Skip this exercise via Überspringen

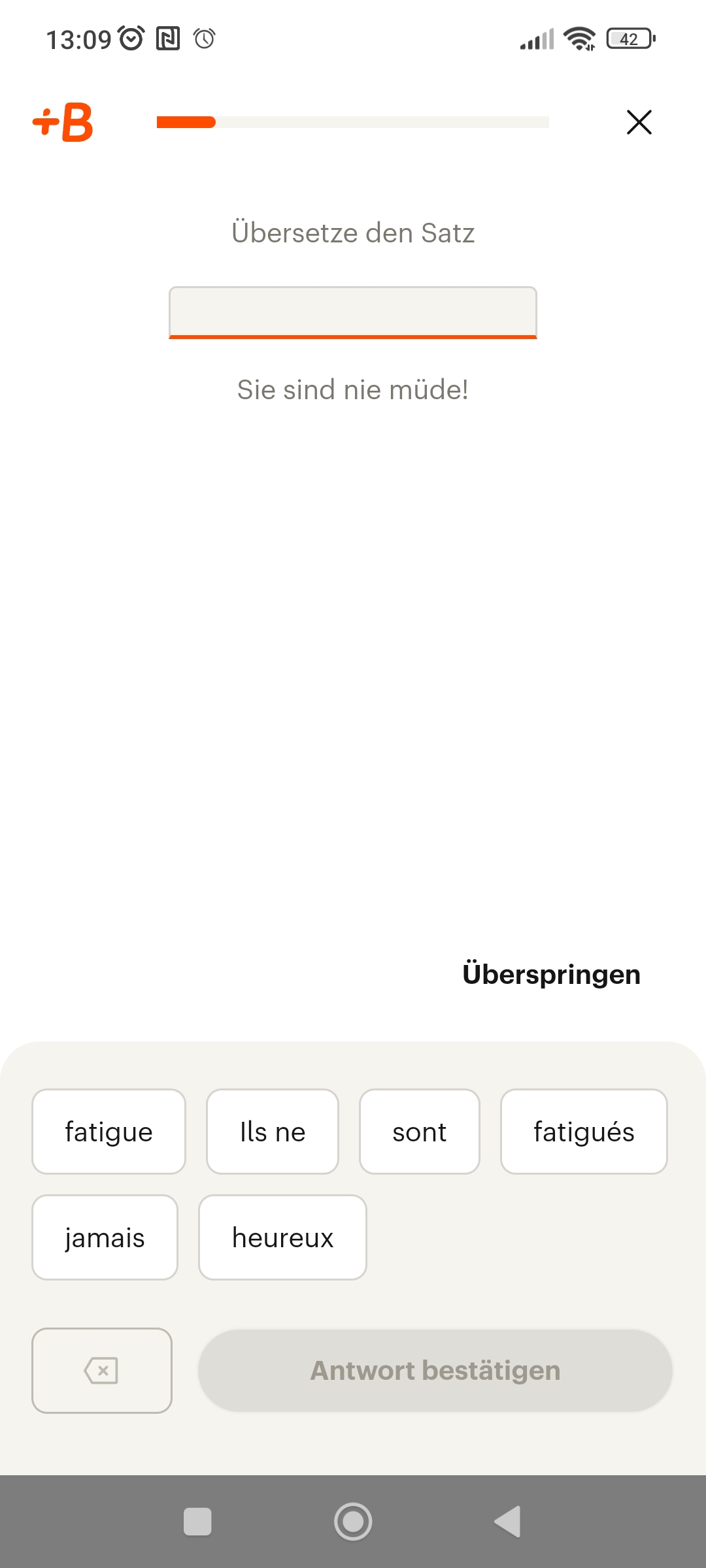click(551, 974)
